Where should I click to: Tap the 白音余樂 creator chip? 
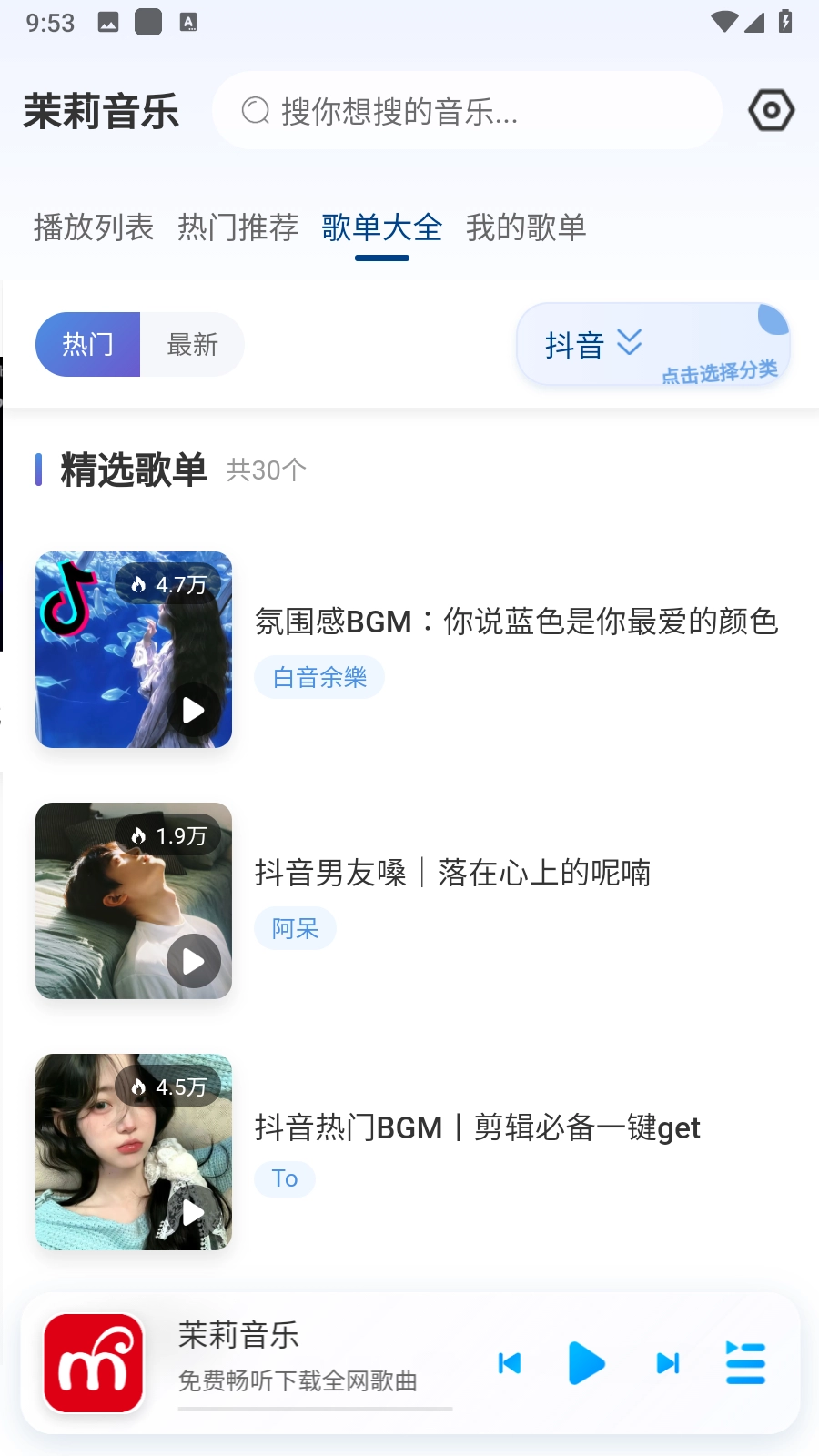click(319, 678)
